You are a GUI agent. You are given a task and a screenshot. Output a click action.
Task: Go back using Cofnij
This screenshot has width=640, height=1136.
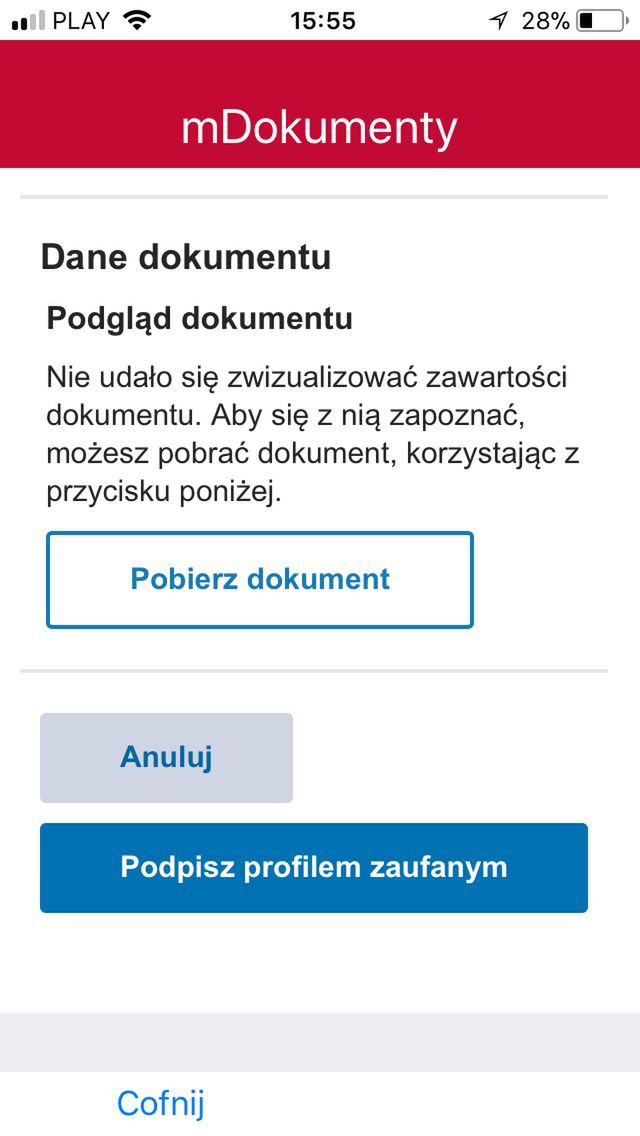pyautogui.click(x=161, y=1103)
